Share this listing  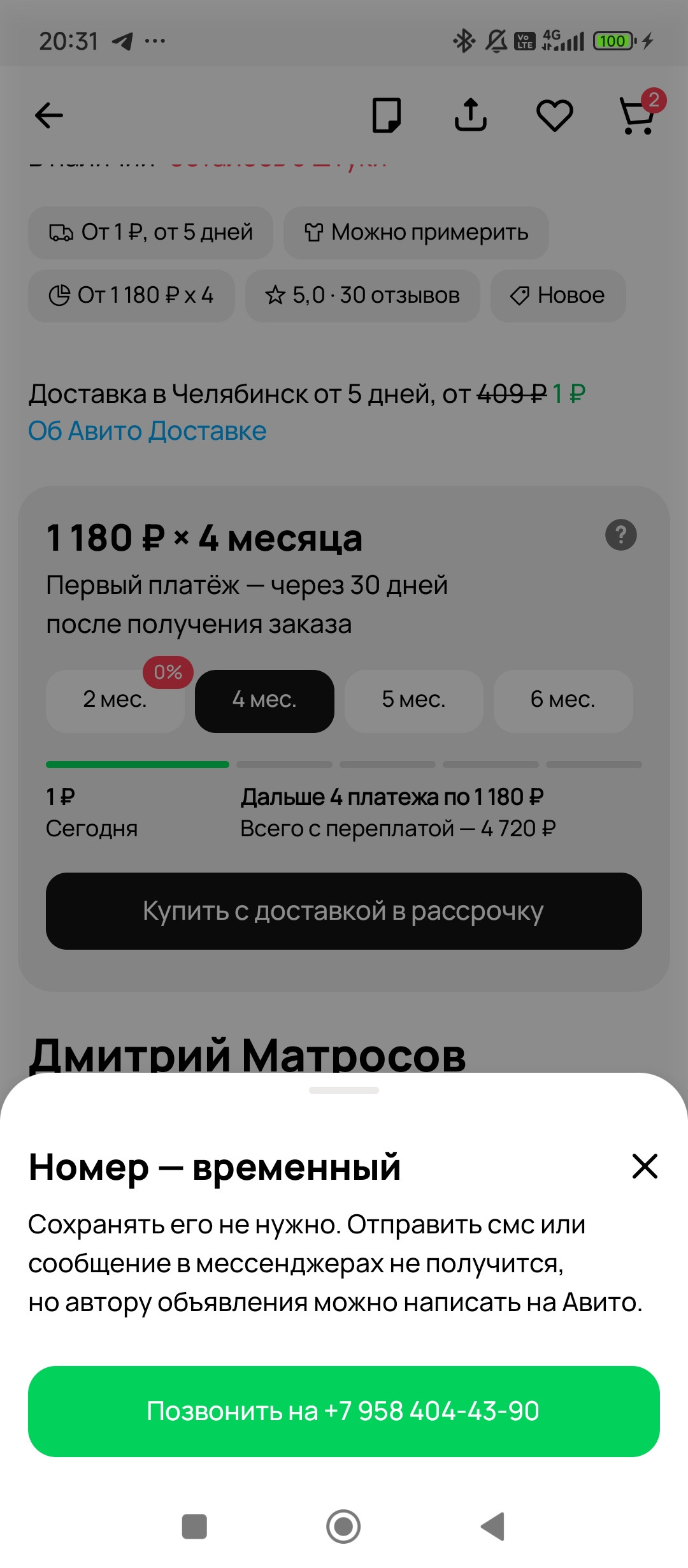470,115
